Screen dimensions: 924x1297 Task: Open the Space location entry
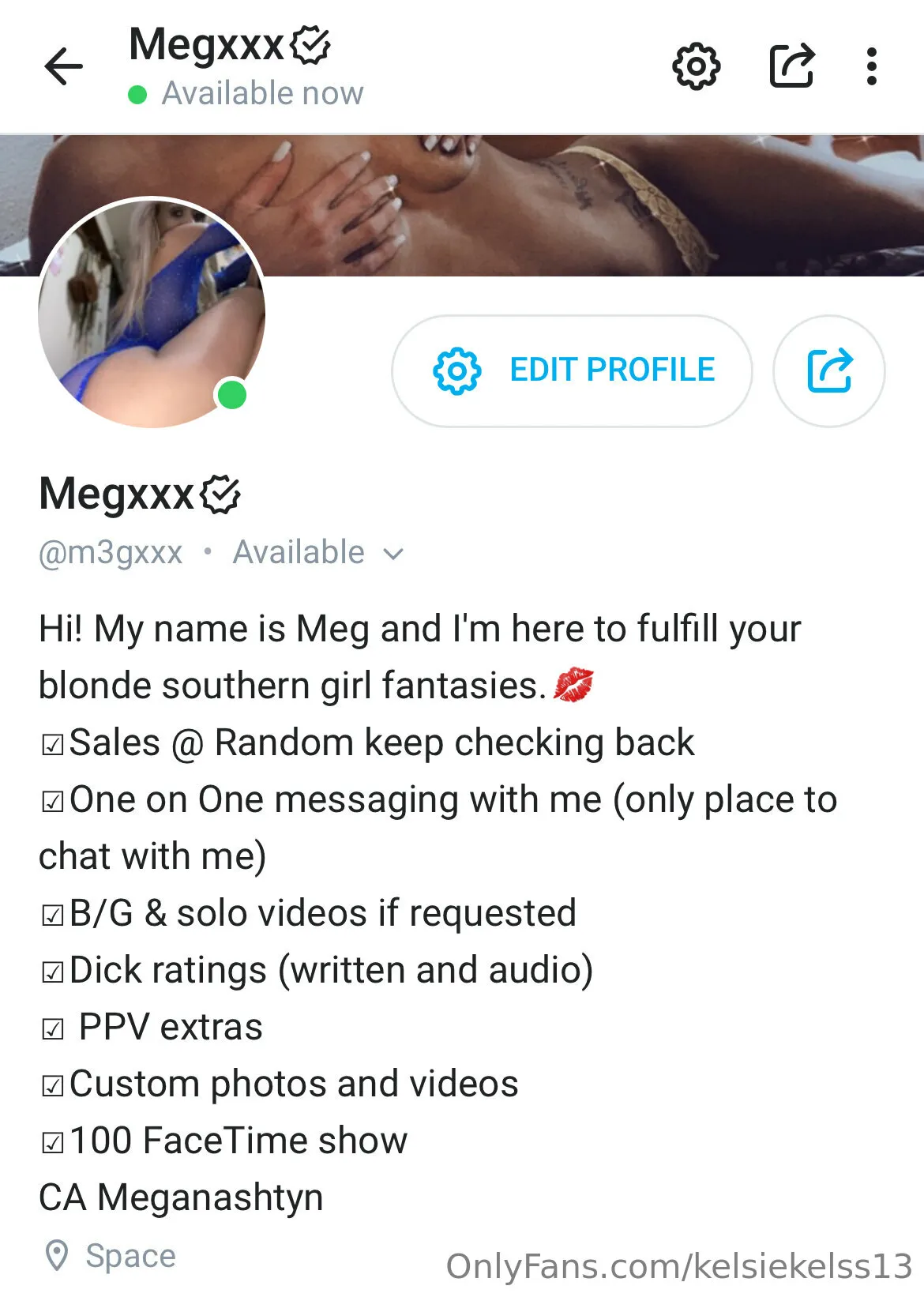130,1254
